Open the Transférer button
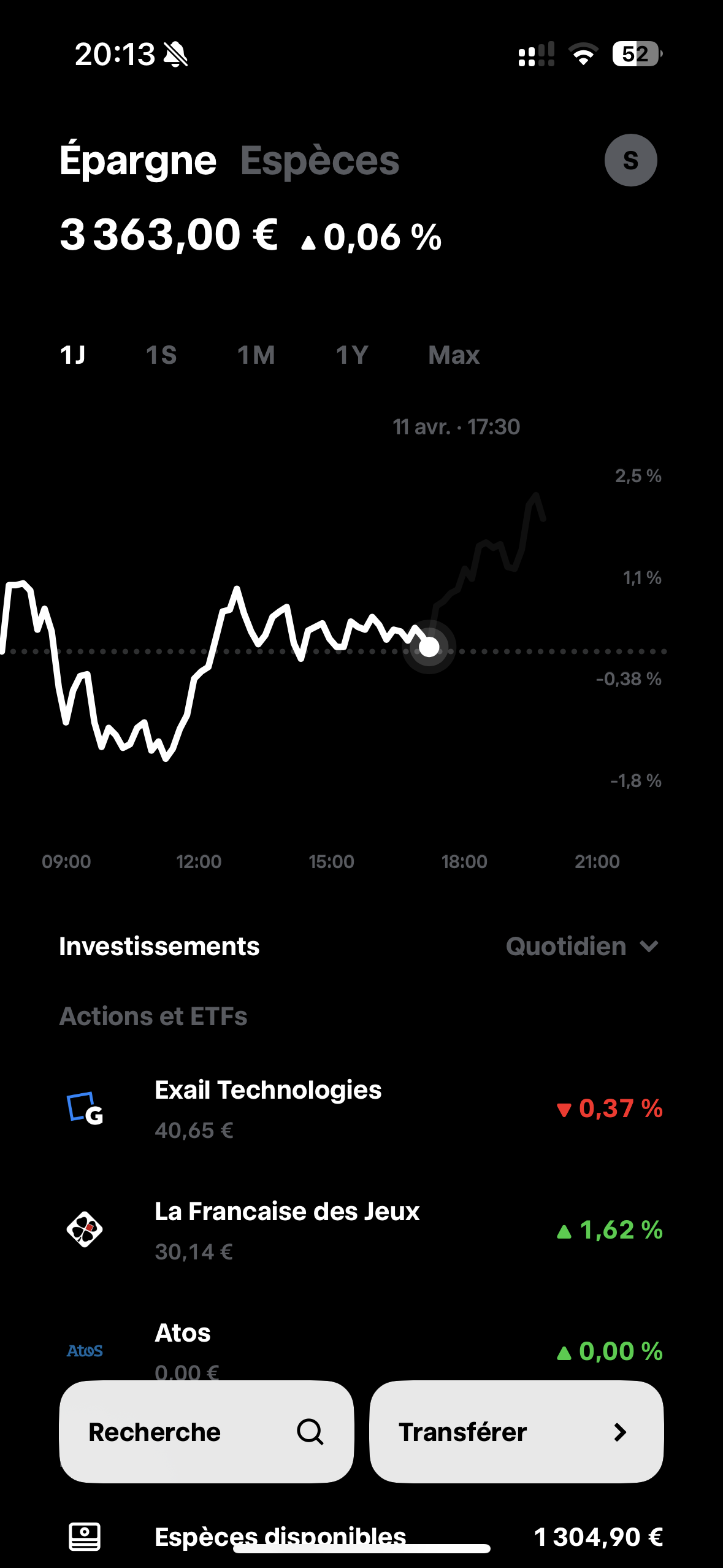The width and height of the screenshot is (723, 1568). [x=516, y=1432]
